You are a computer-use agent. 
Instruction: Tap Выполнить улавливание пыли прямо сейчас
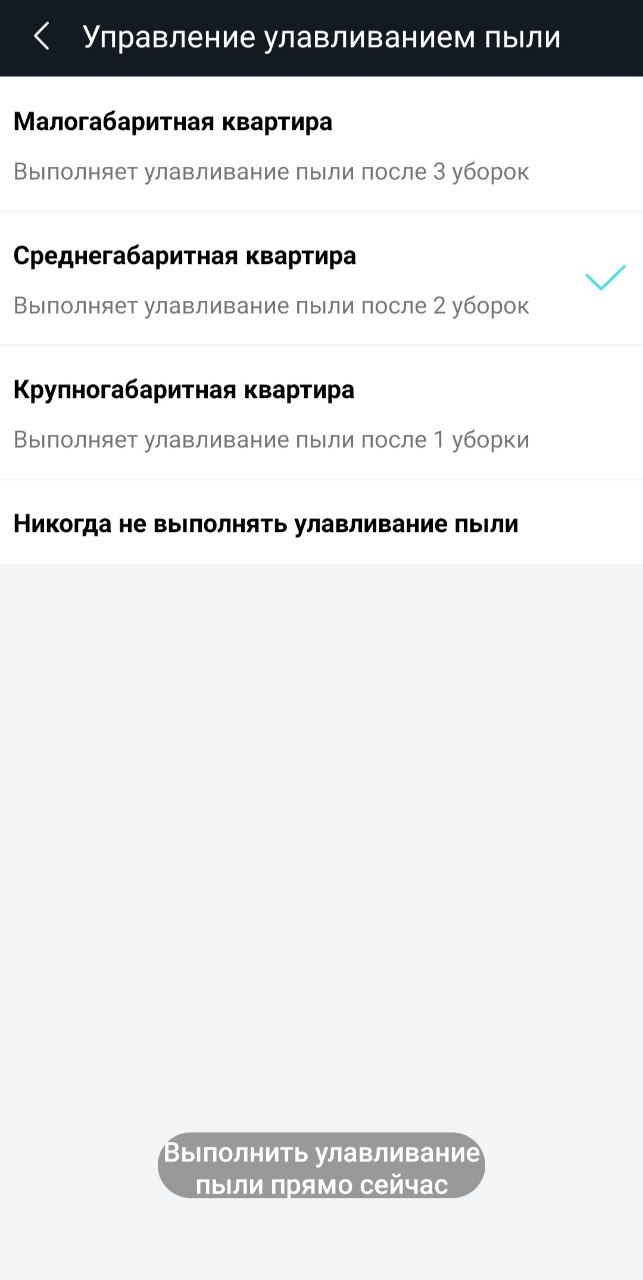tap(321, 1166)
